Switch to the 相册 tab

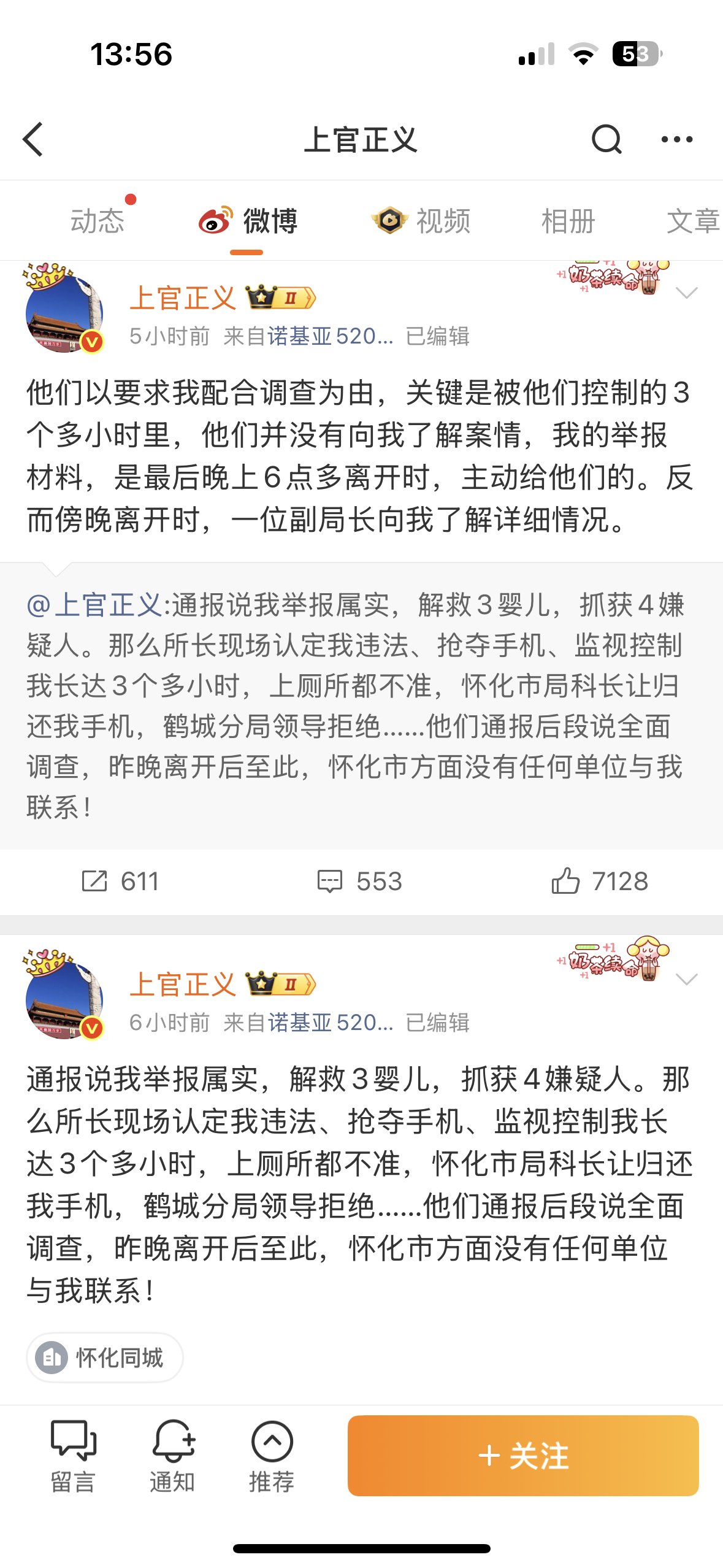pyautogui.click(x=568, y=221)
